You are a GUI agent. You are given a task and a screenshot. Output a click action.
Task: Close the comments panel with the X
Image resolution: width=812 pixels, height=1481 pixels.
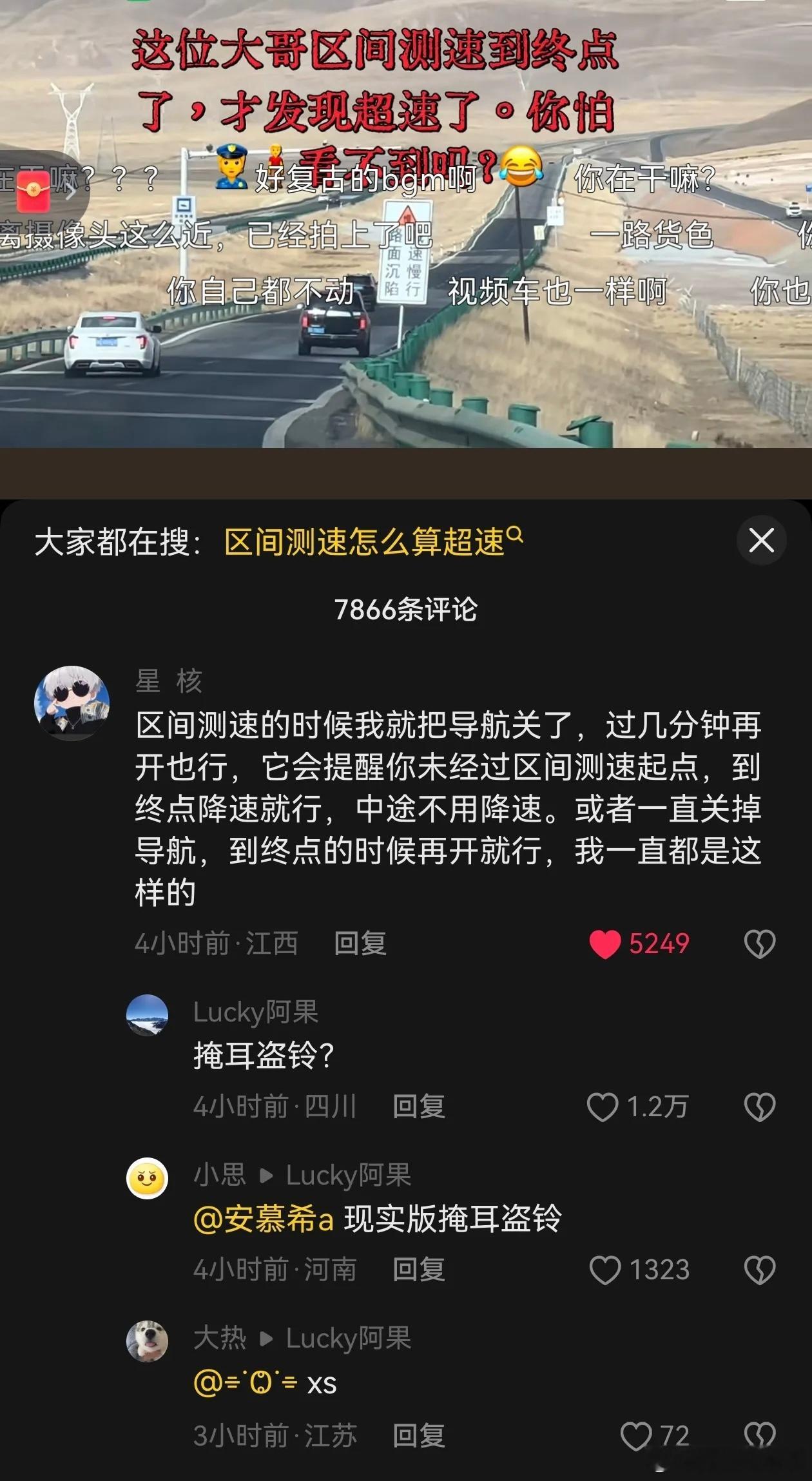coord(762,541)
